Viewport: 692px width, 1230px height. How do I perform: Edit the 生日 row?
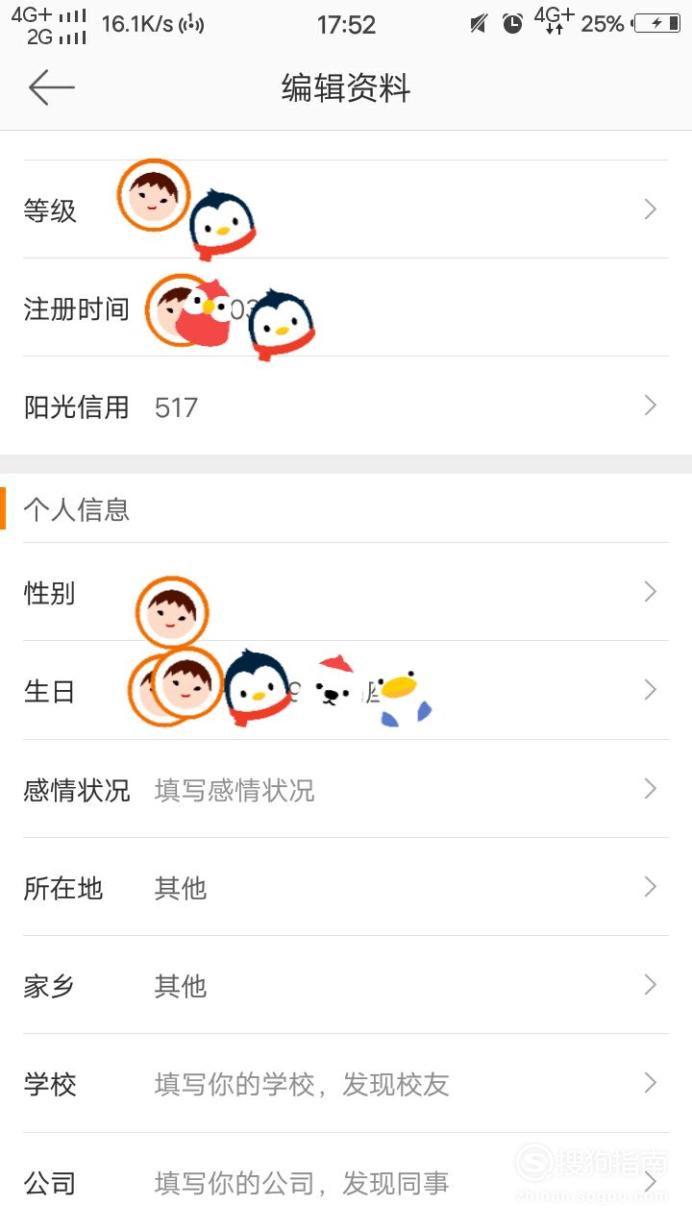coord(346,690)
